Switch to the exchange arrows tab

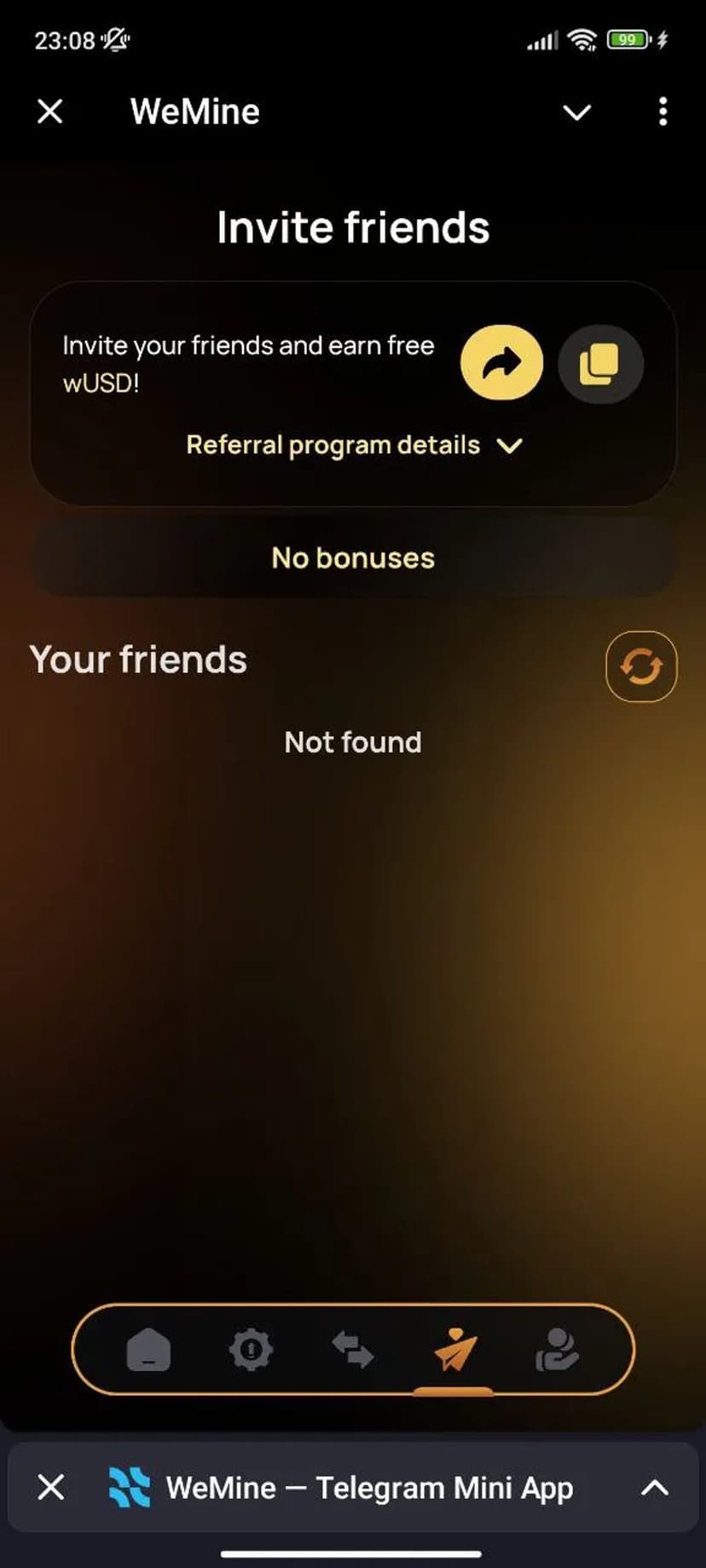point(353,1350)
